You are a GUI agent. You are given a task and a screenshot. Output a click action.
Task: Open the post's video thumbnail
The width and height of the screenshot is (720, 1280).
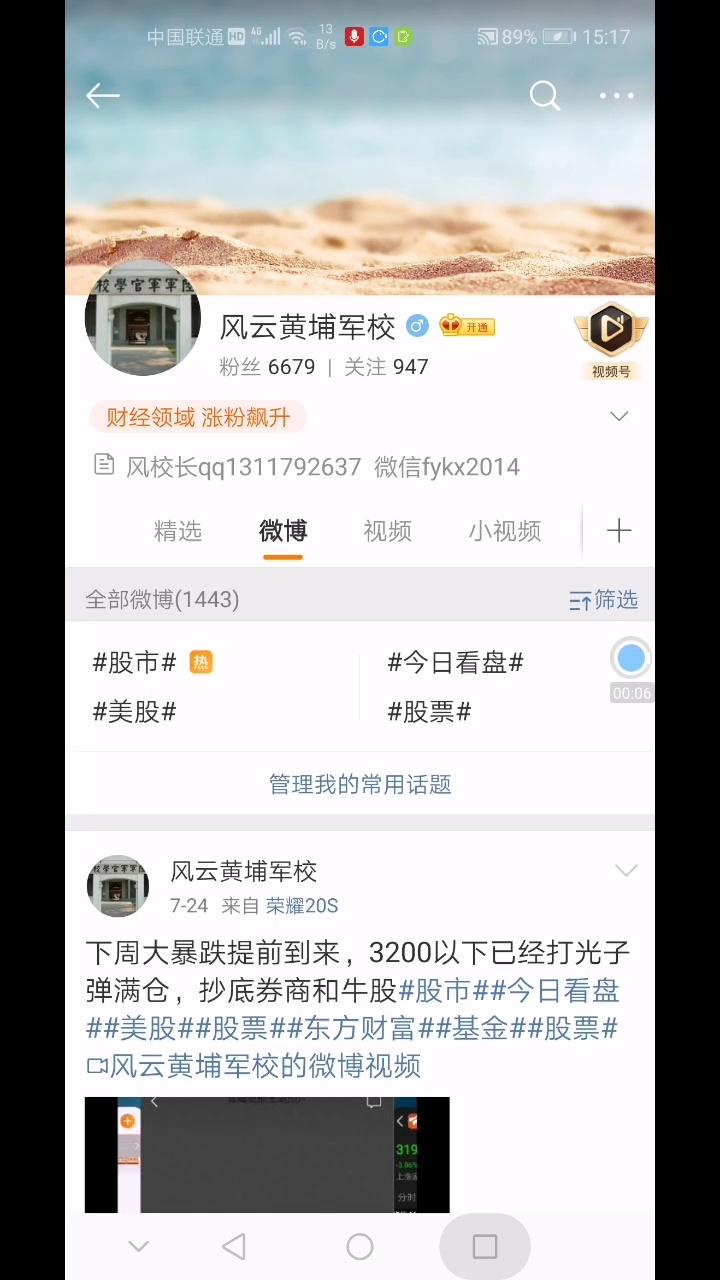pos(267,1154)
